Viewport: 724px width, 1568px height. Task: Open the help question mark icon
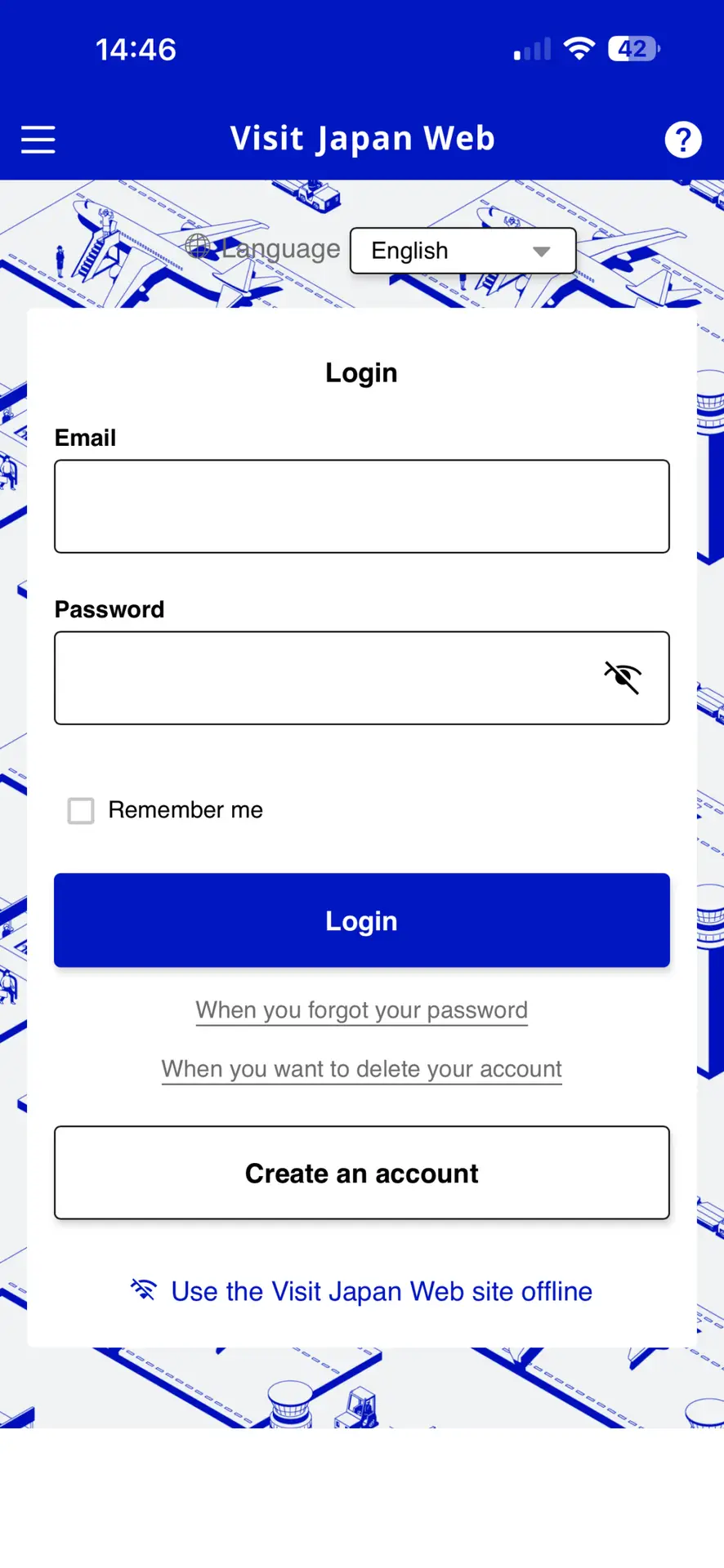coord(682,140)
